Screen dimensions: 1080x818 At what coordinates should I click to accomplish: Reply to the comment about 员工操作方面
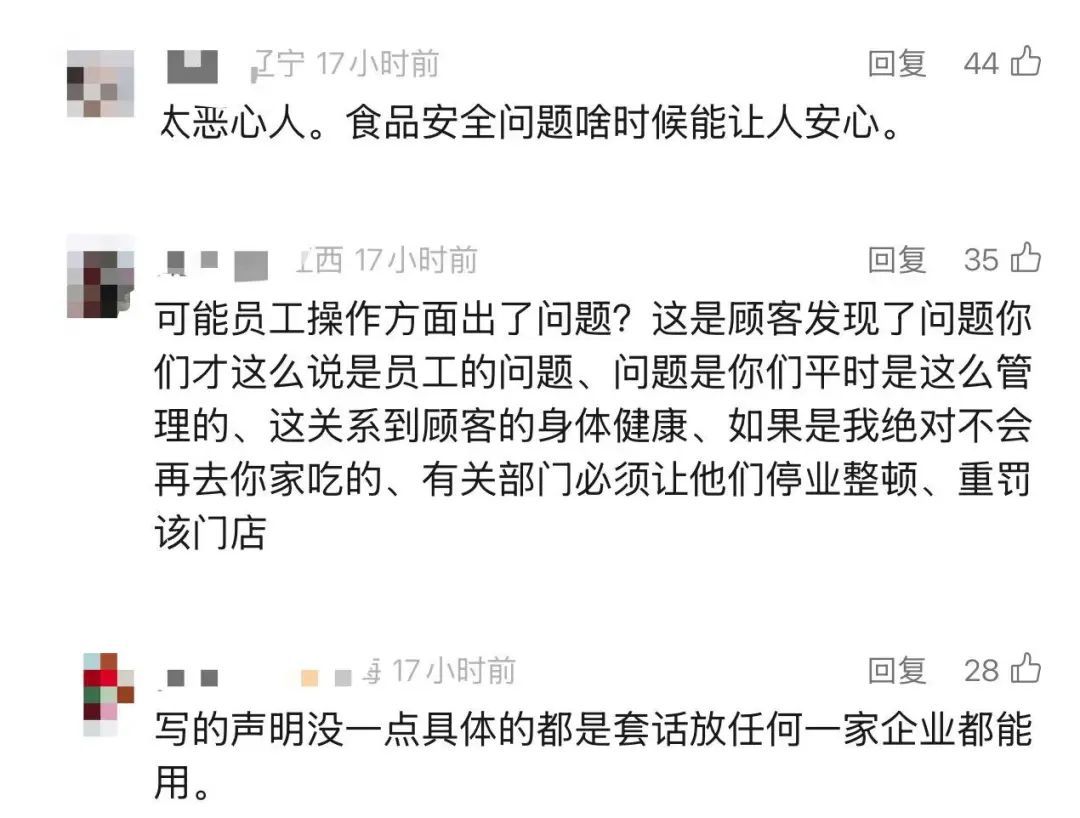[896, 260]
